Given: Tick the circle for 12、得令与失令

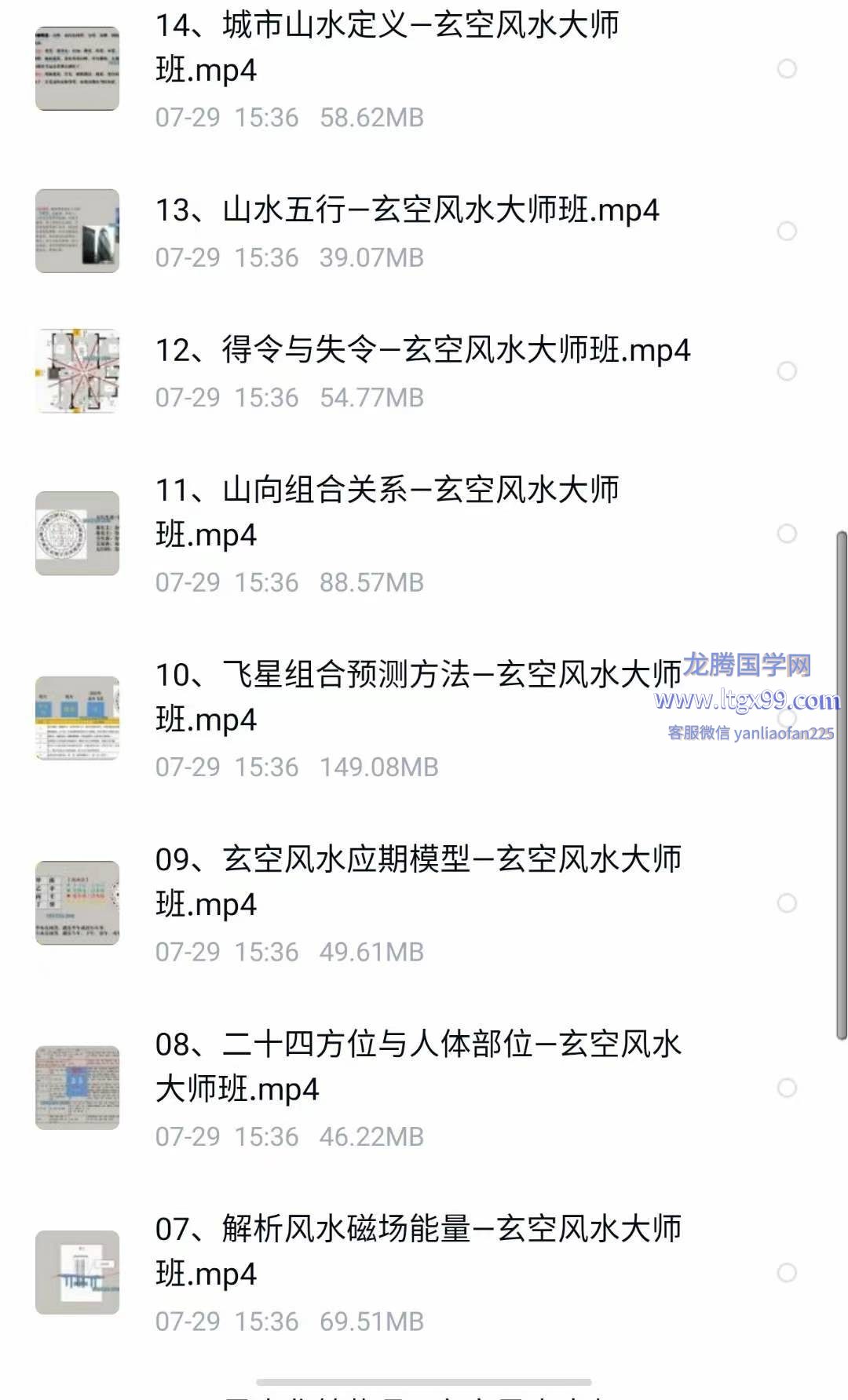Looking at the screenshot, I should tap(787, 371).
